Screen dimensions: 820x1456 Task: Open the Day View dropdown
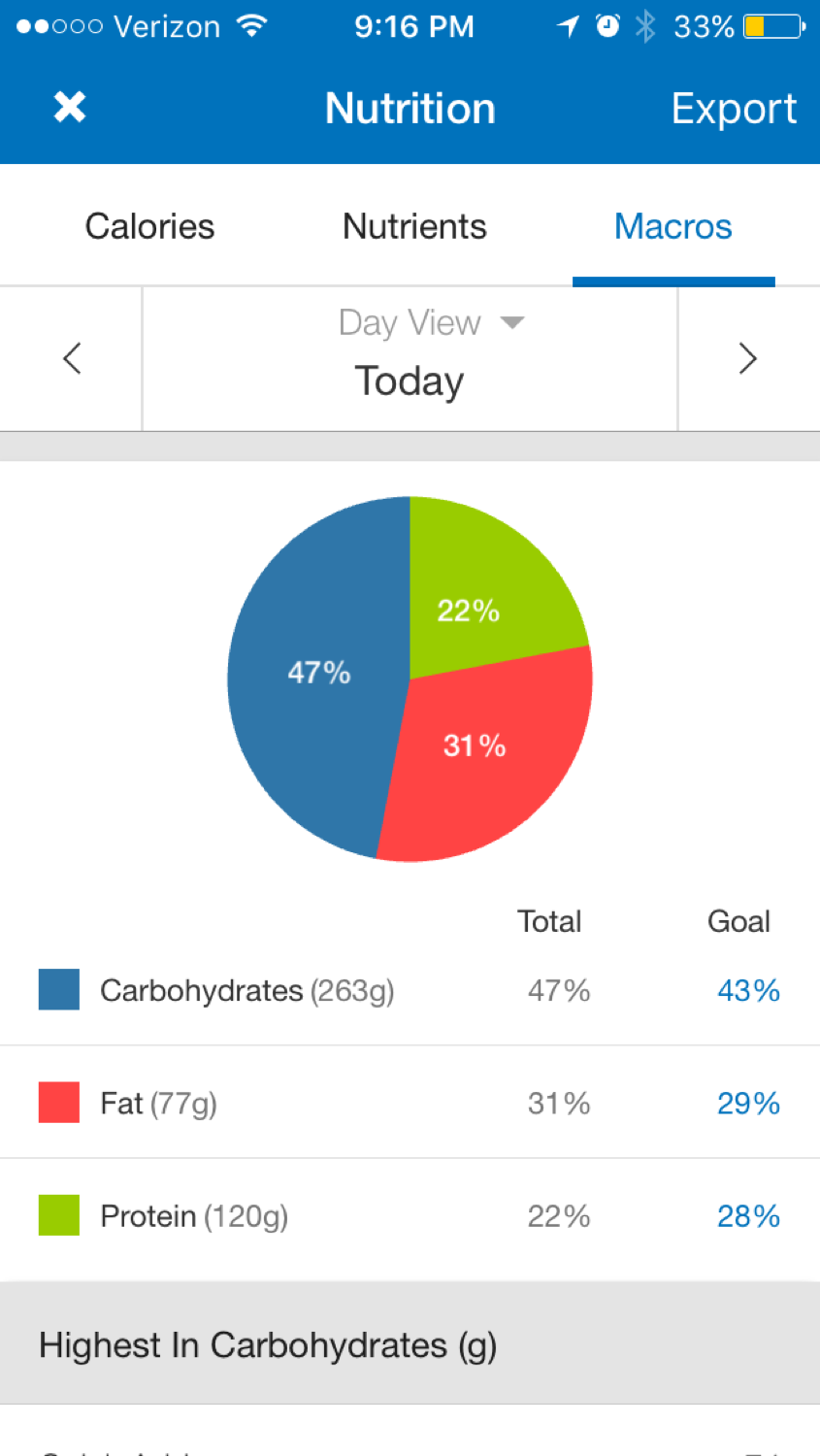pos(430,322)
